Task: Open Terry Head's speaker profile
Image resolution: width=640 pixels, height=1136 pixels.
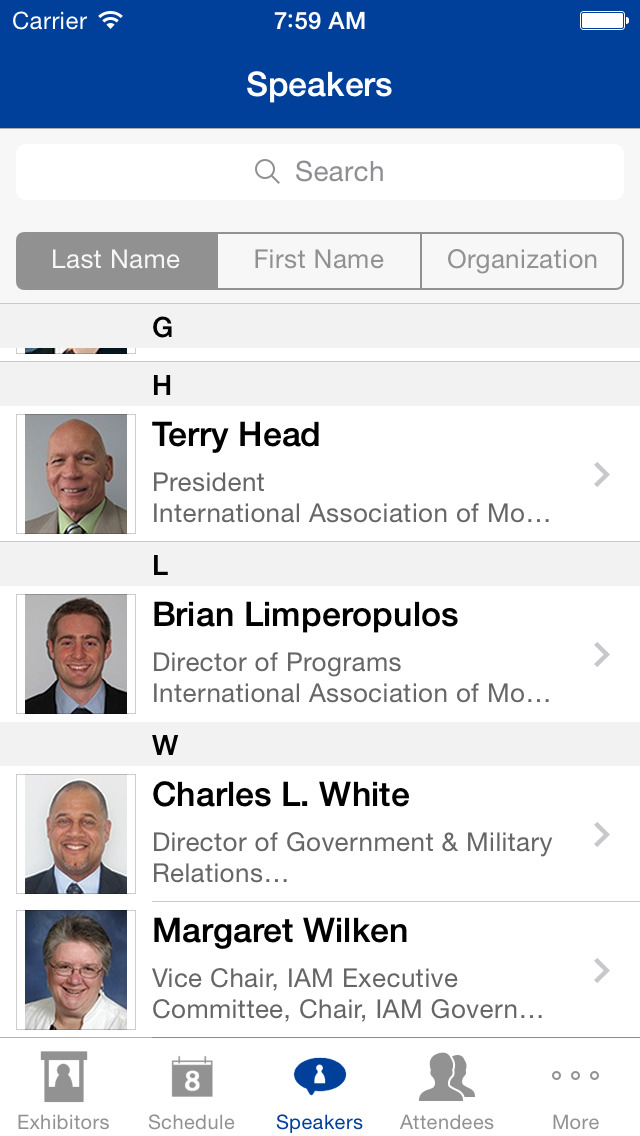Action: tap(320, 474)
